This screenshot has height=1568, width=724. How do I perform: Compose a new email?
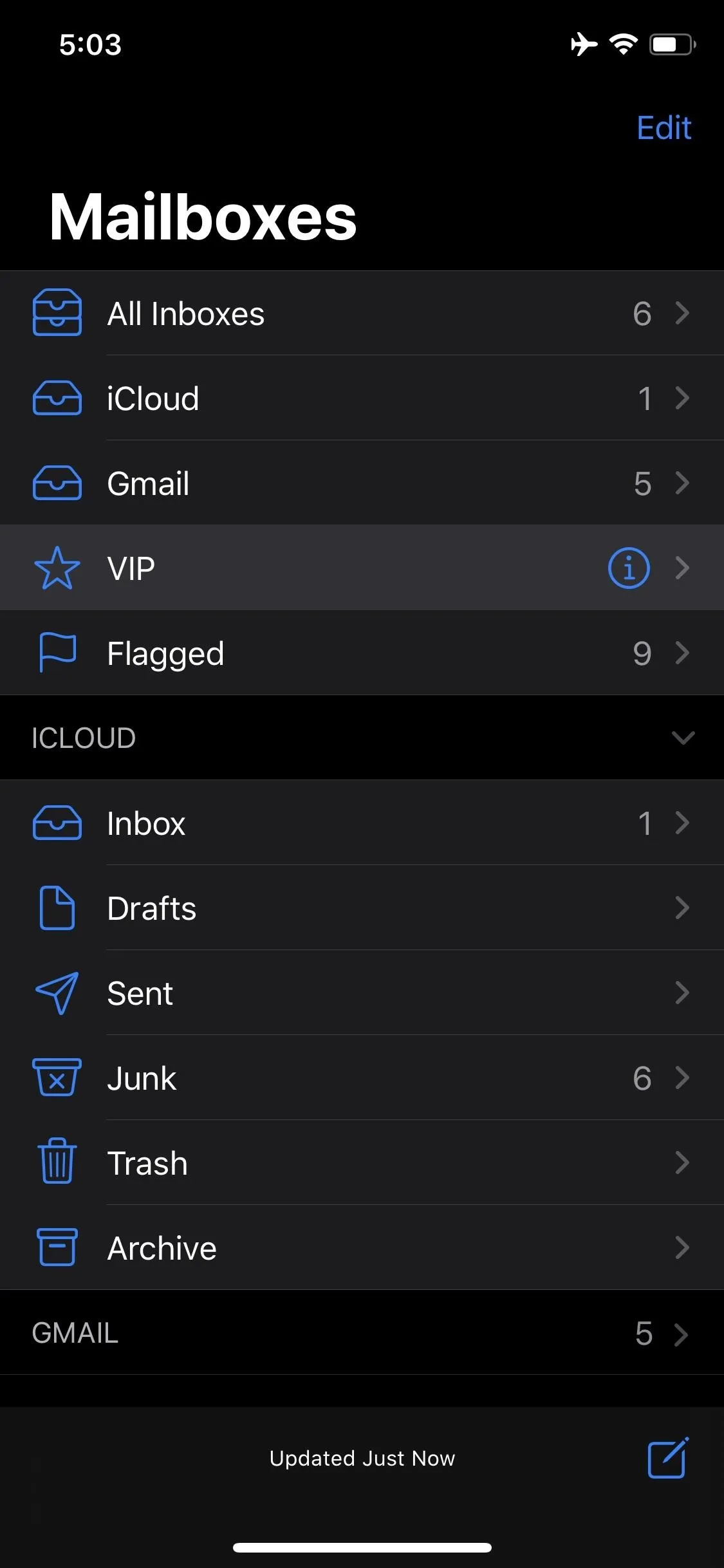[667, 1457]
